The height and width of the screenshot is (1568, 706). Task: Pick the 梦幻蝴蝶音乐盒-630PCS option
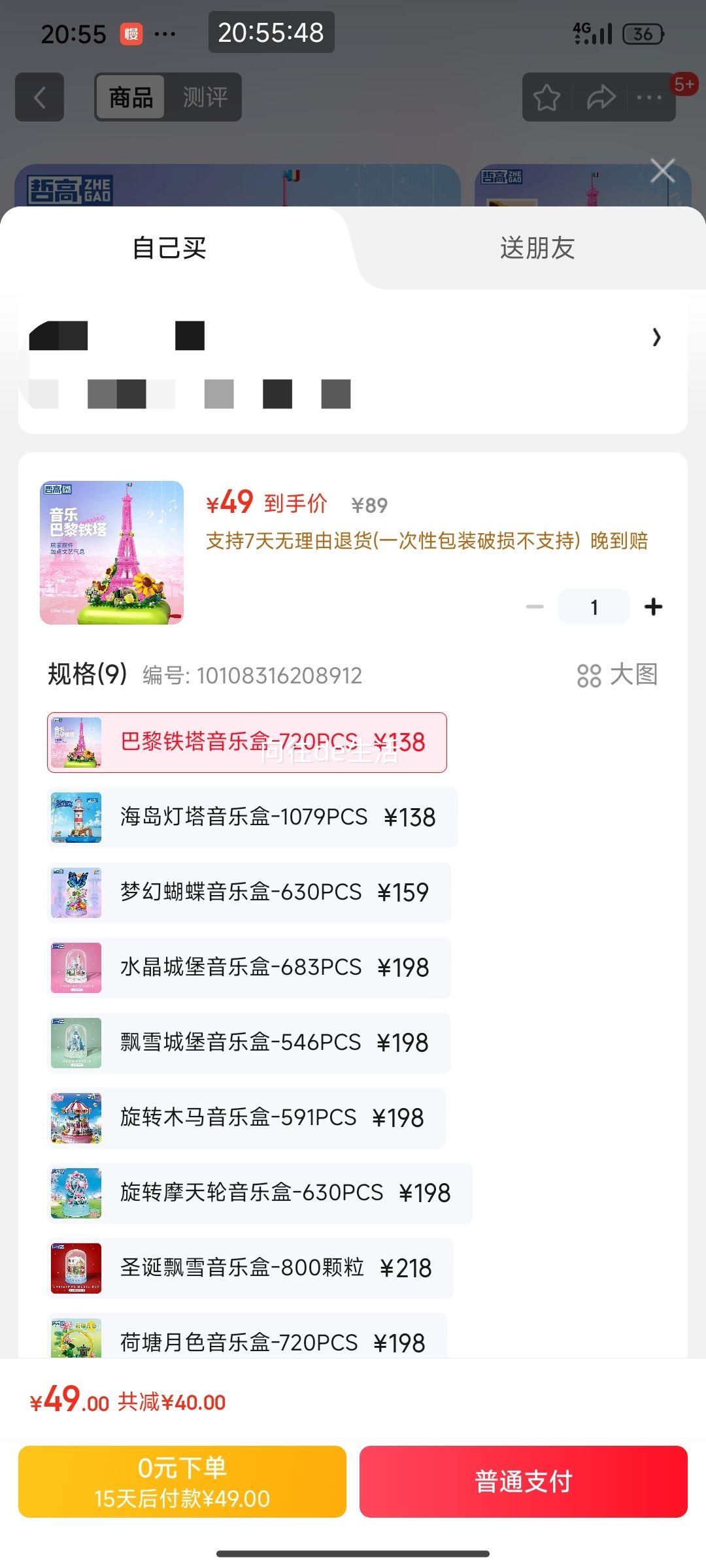coord(249,892)
